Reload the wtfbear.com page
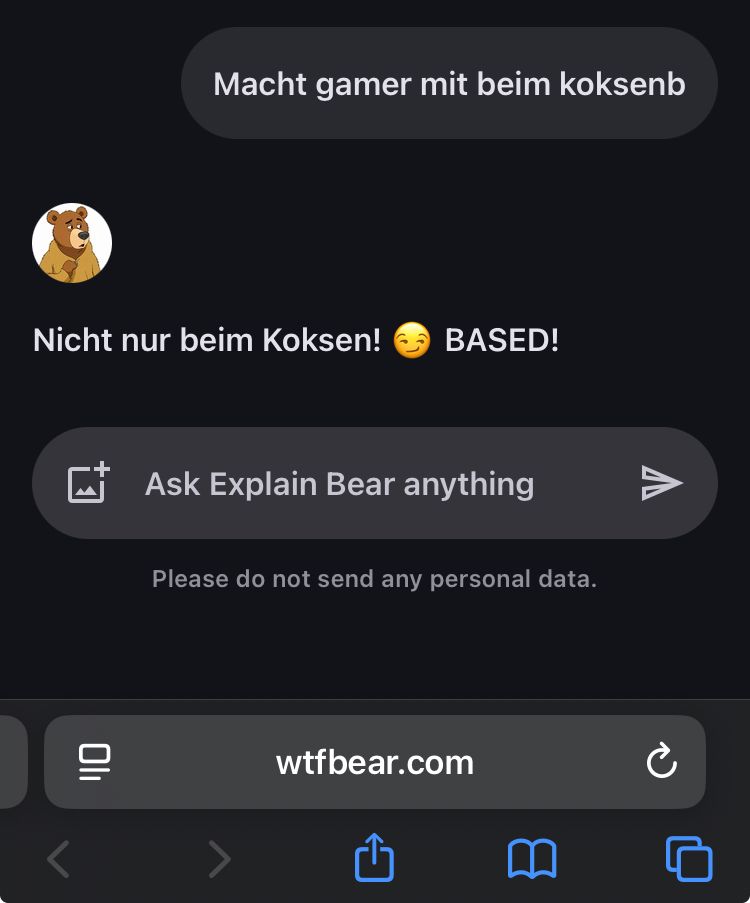 [661, 763]
